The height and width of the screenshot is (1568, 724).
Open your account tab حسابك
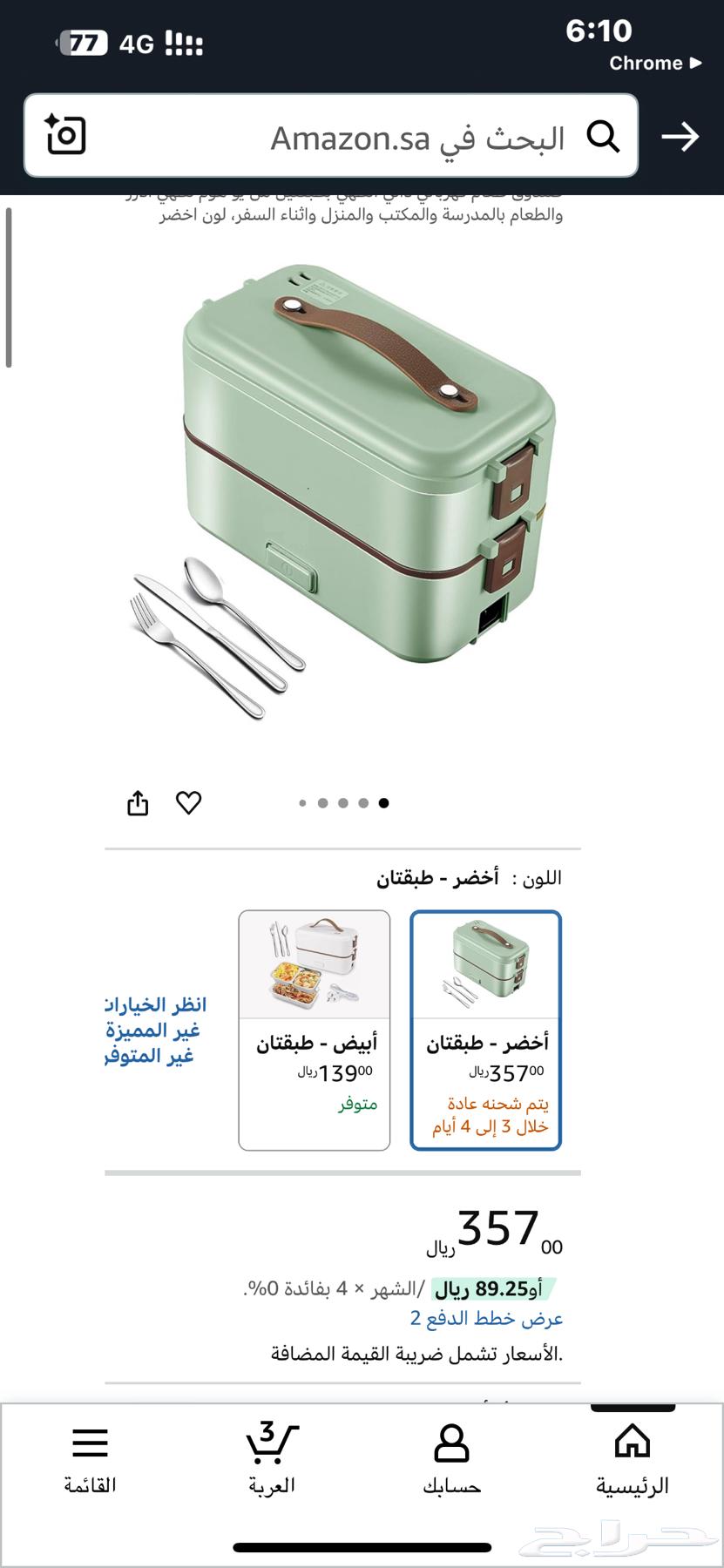(x=451, y=1459)
